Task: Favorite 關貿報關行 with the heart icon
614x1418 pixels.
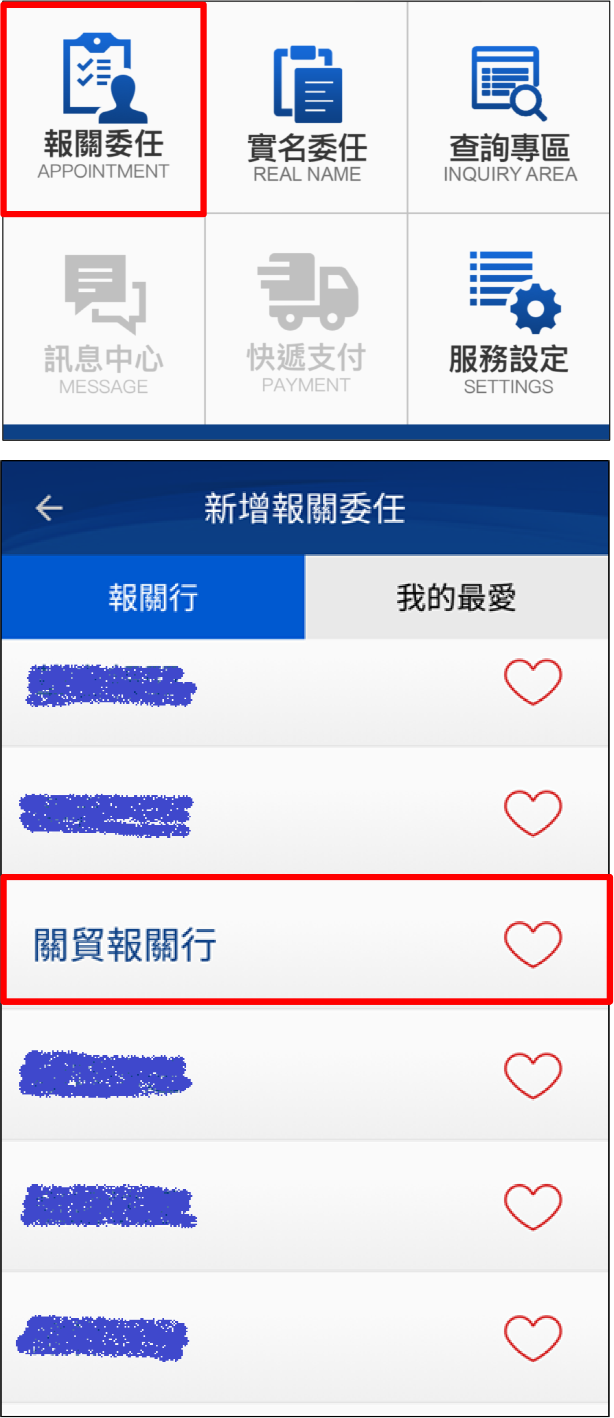Action: [532, 943]
